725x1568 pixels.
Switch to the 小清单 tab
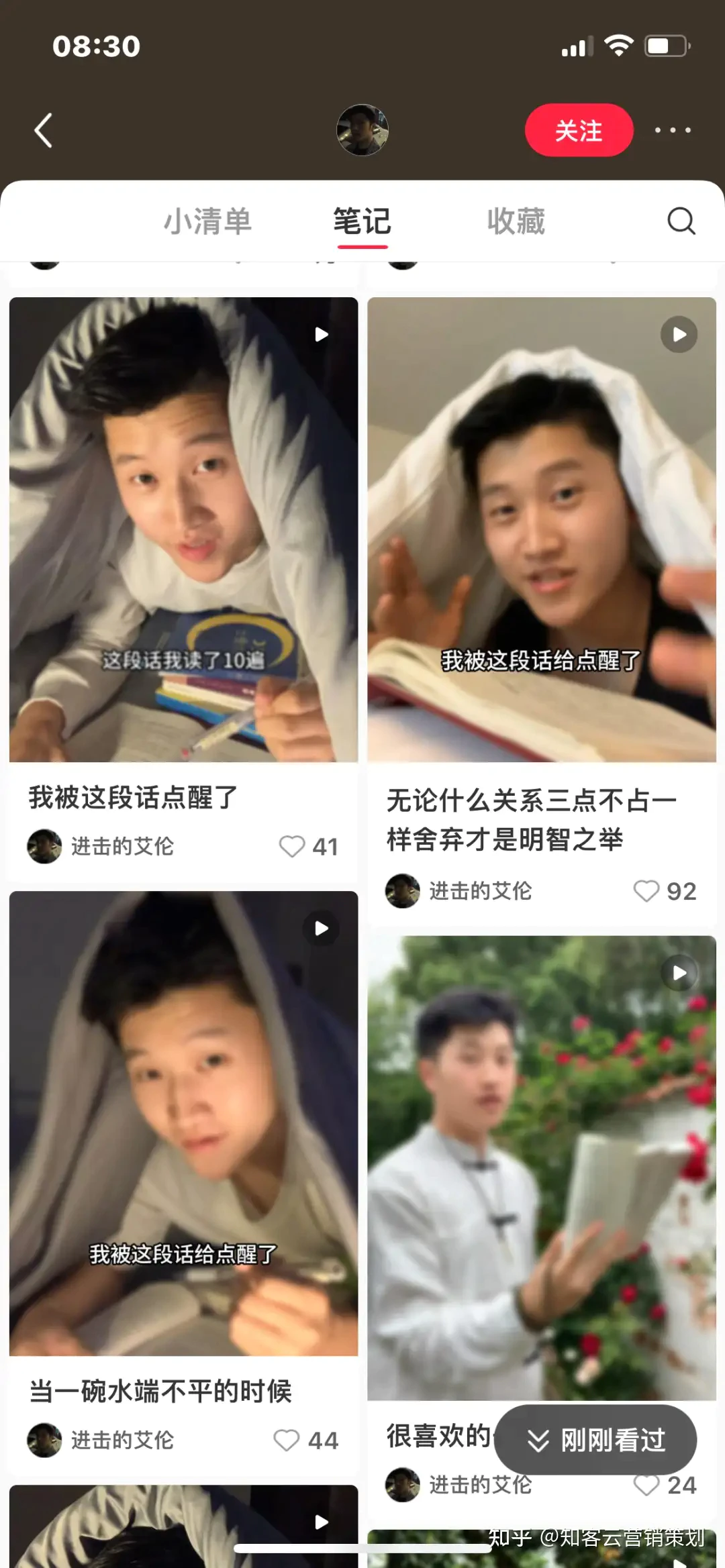[x=208, y=221]
